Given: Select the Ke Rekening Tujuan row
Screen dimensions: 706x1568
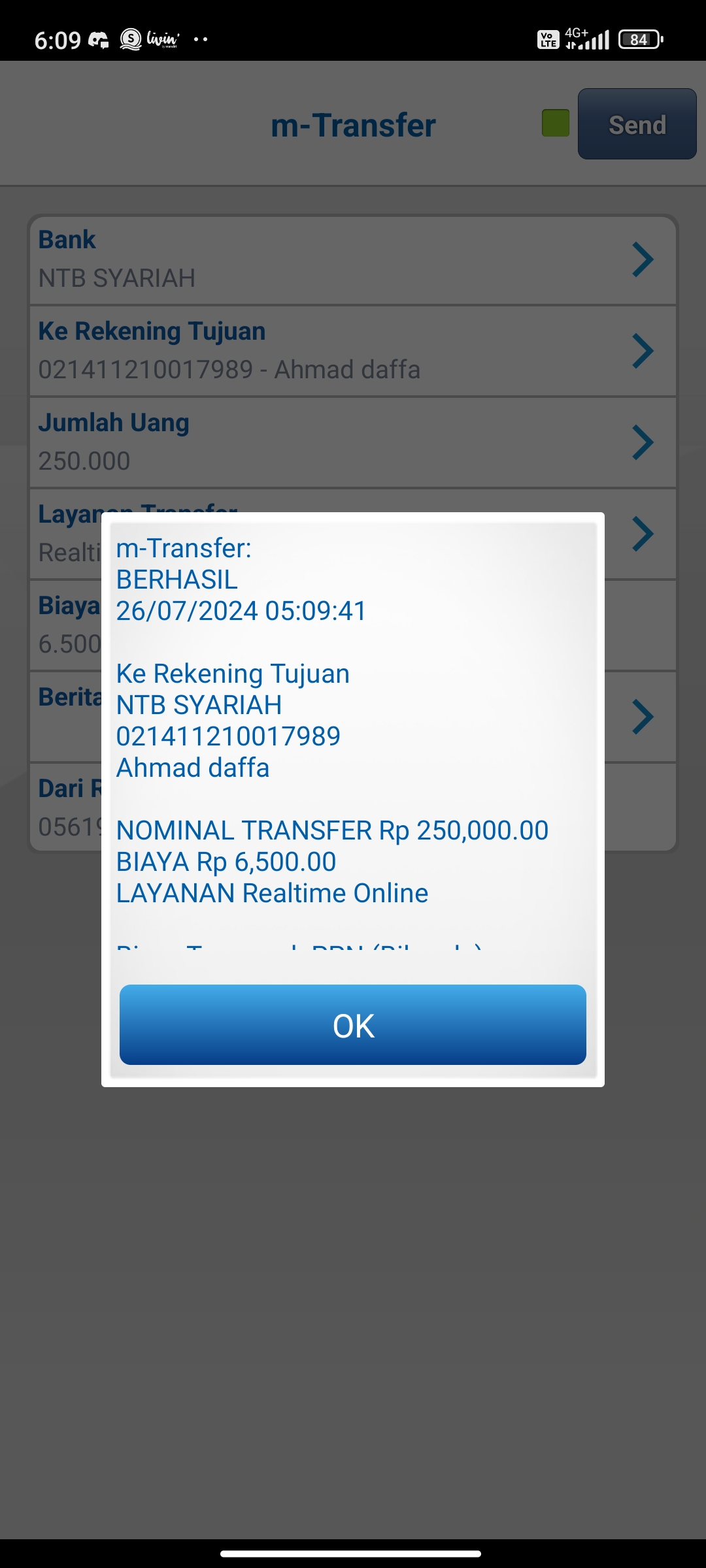Looking at the screenshot, I should [x=352, y=351].
